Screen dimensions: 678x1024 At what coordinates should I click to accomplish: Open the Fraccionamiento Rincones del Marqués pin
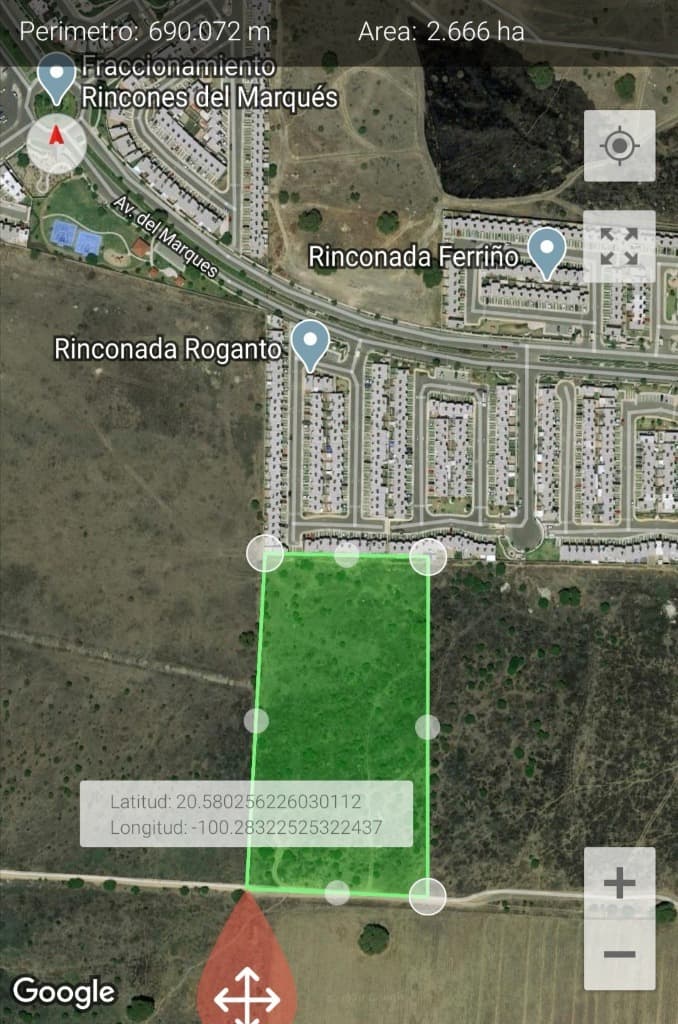click(57, 78)
